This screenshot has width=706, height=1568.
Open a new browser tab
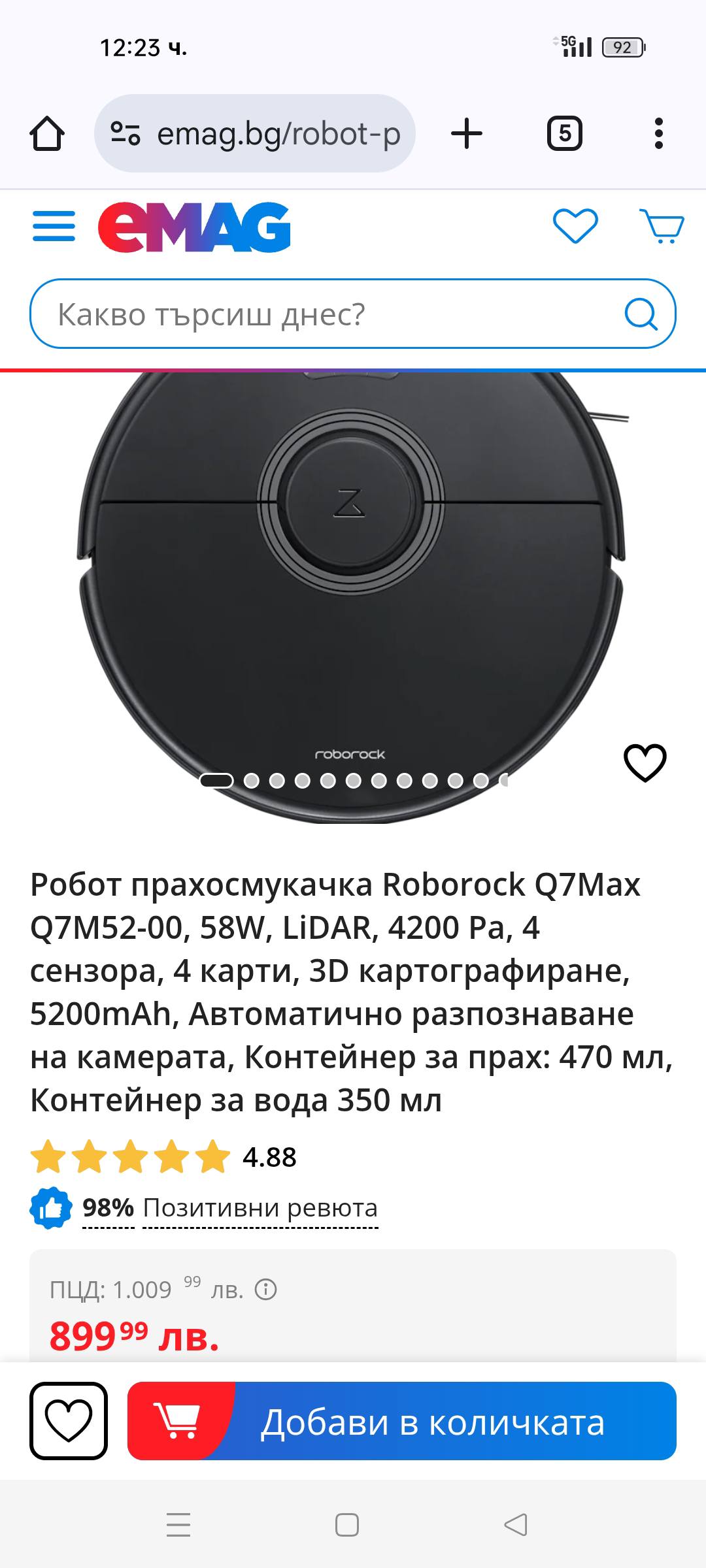(467, 134)
